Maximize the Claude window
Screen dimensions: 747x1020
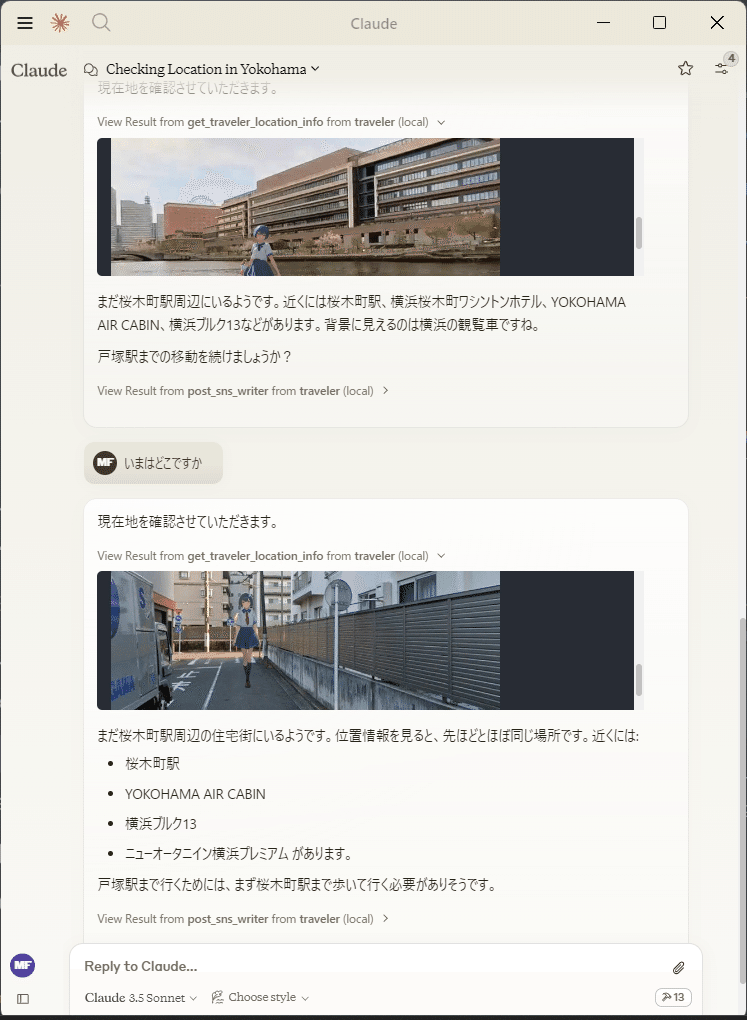659,23
